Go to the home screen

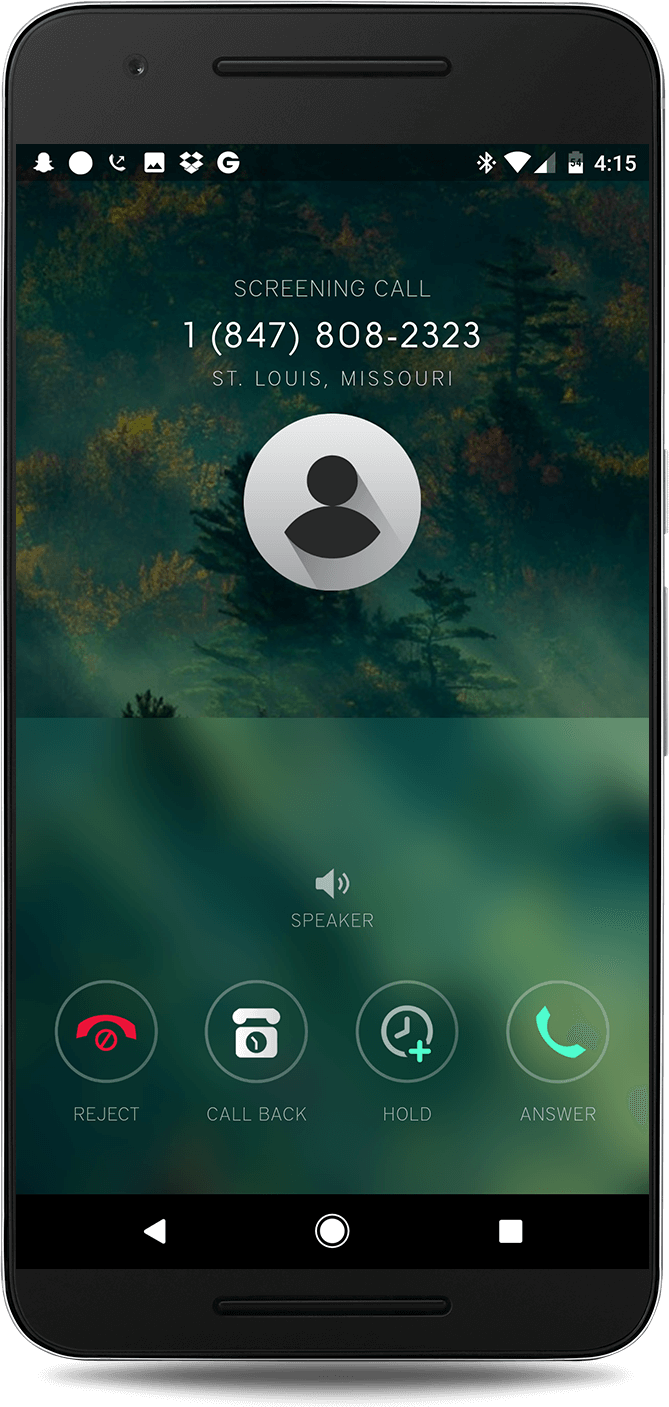click(332, 1231)
